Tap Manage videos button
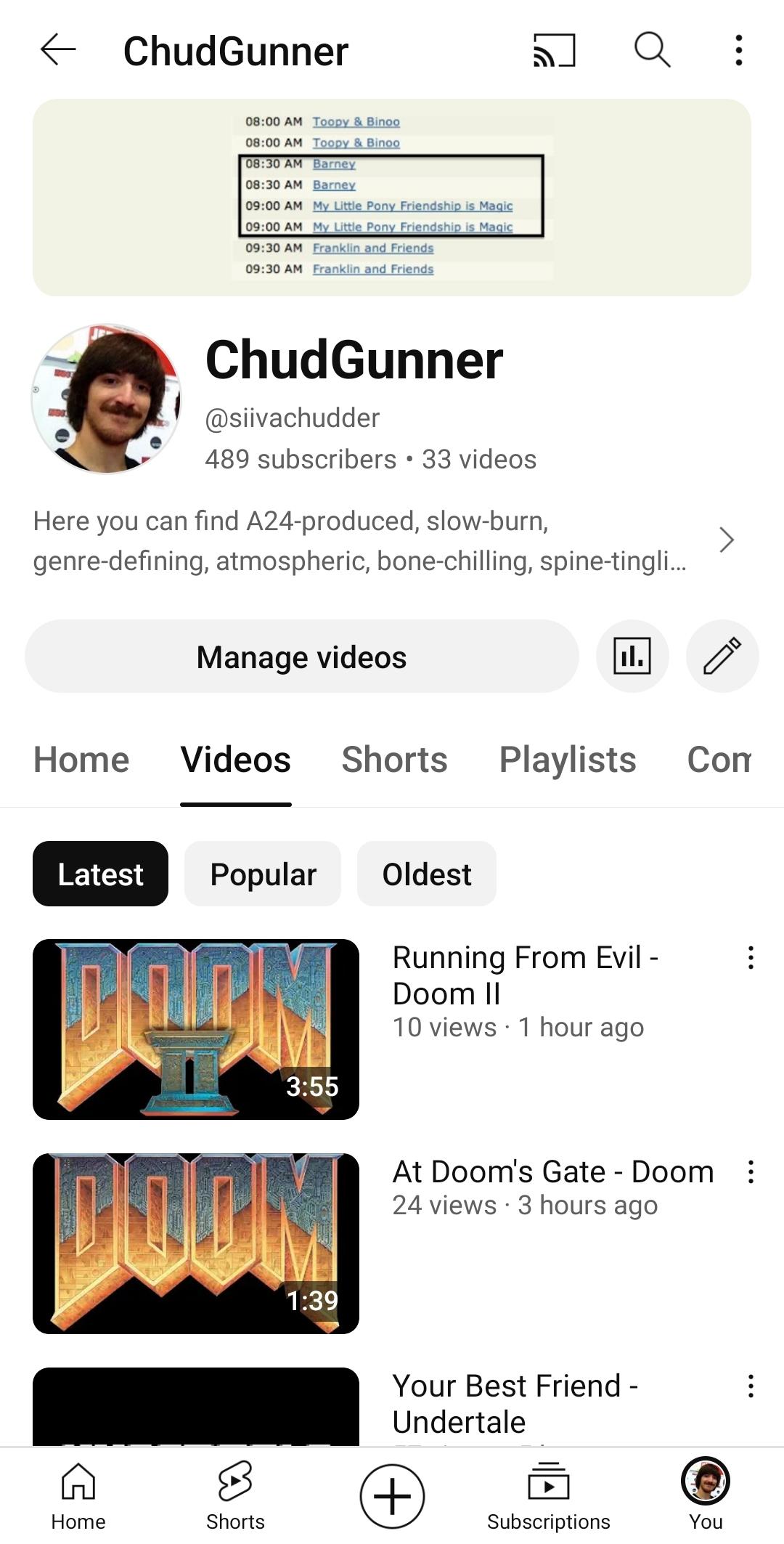Screen dimensions: 784x1544 [301, 657]
